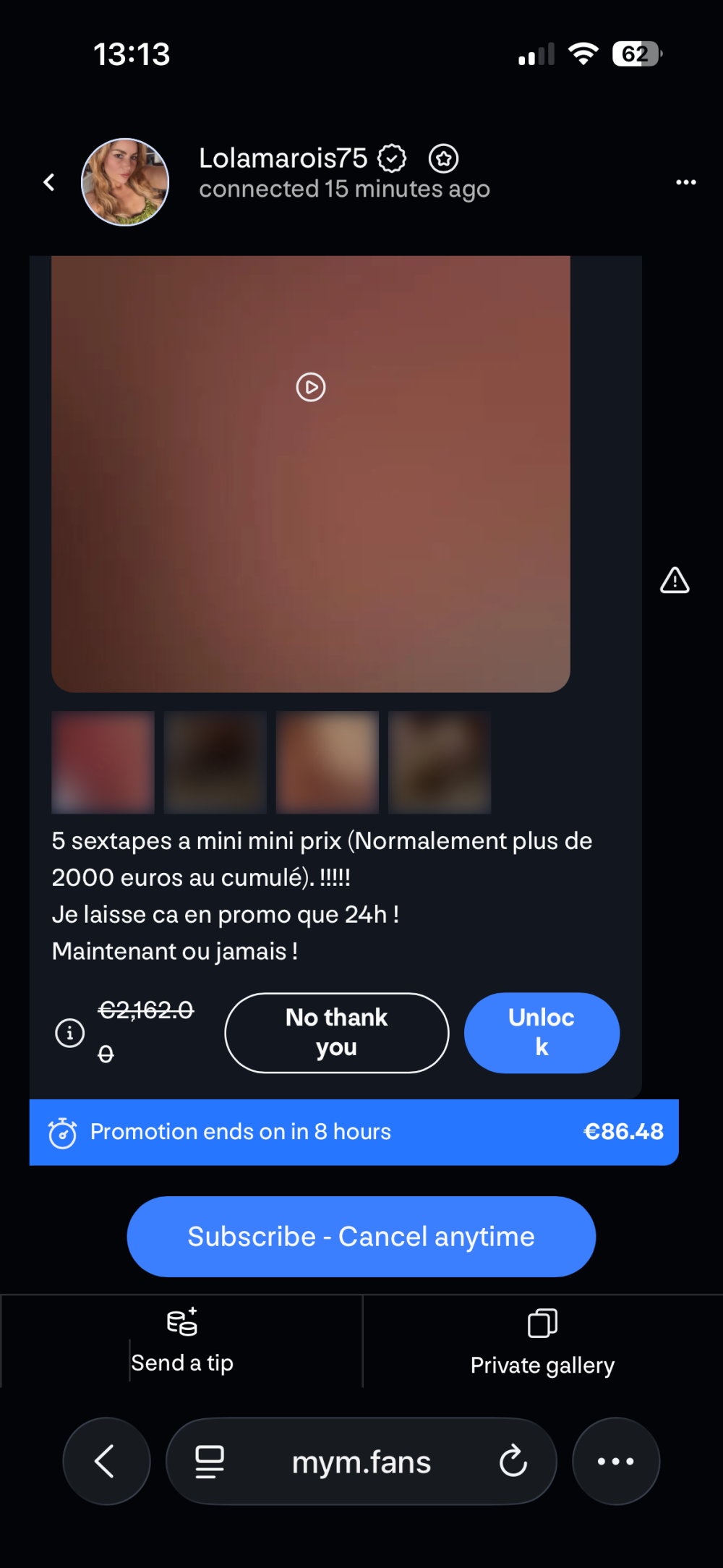Report this message via warning icon
723x1568 pixels.
675,581
